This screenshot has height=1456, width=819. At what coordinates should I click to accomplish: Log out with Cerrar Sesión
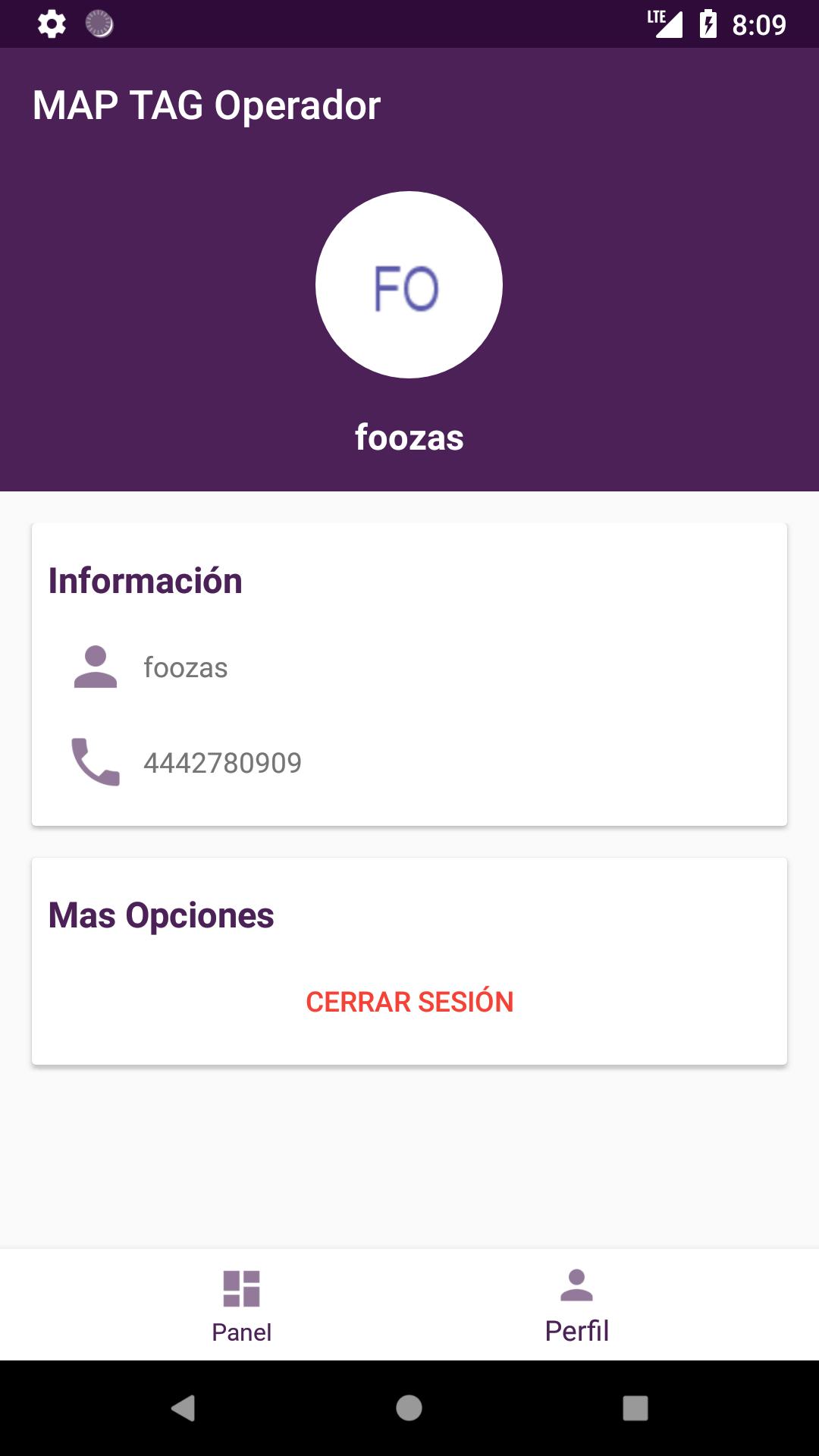tap(409, 1002)
